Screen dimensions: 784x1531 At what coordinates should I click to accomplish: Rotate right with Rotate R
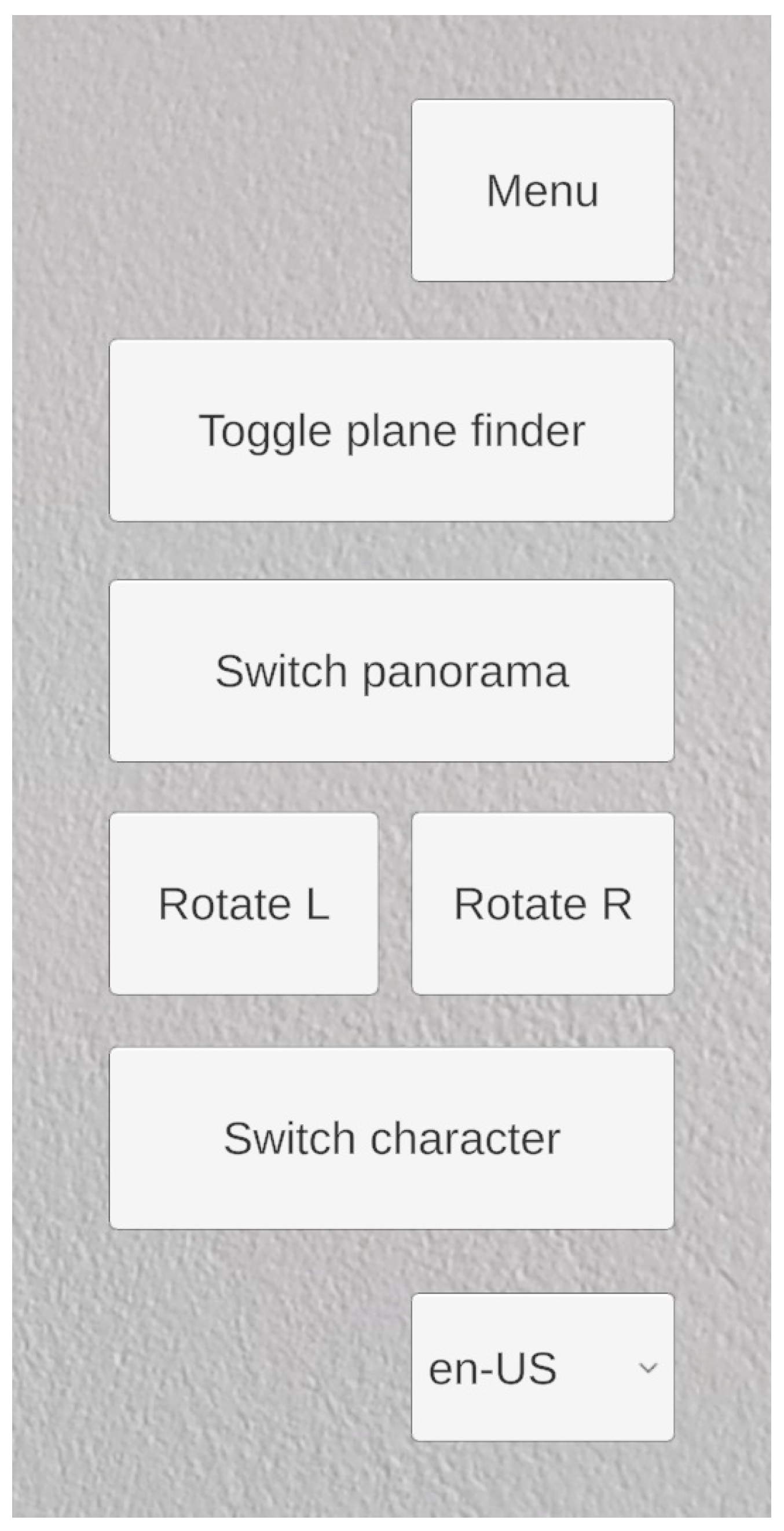tap(543, 904)
